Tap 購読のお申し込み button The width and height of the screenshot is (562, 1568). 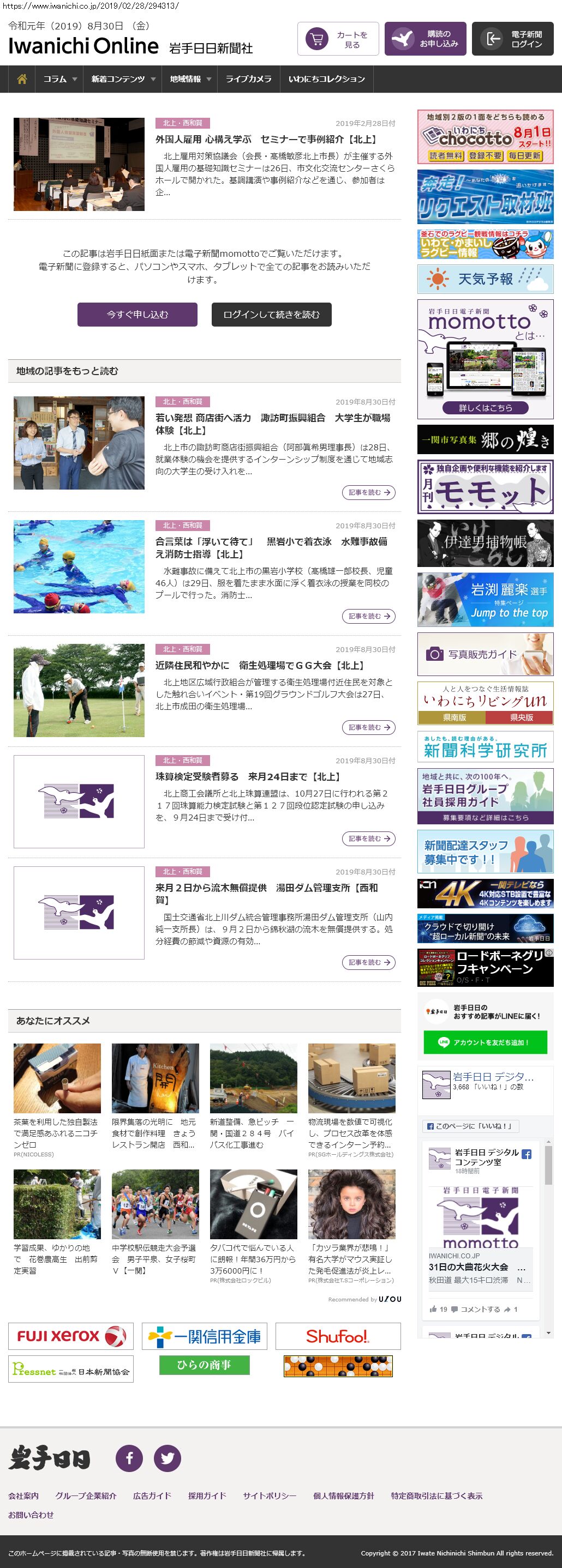[425, 40]
